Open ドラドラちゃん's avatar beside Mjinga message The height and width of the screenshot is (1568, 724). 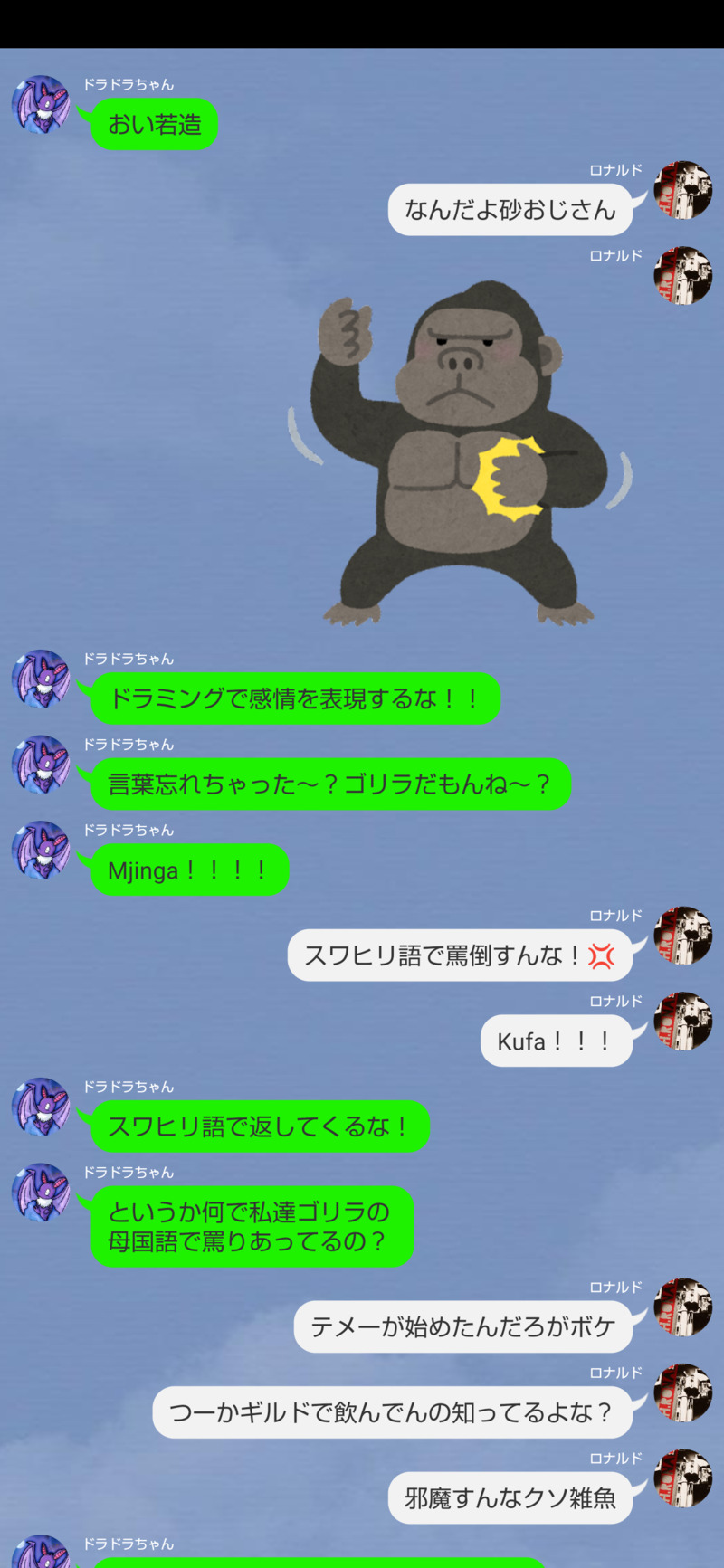[41, 851]
